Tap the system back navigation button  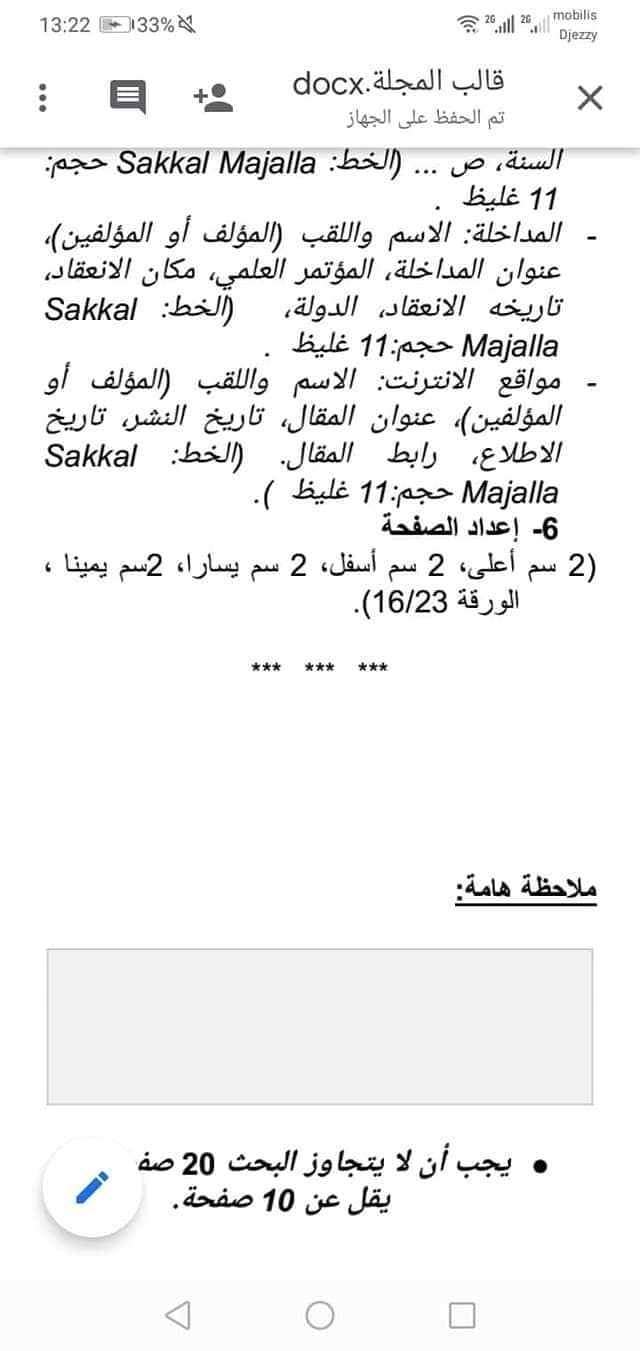[x=177, y=1315]
